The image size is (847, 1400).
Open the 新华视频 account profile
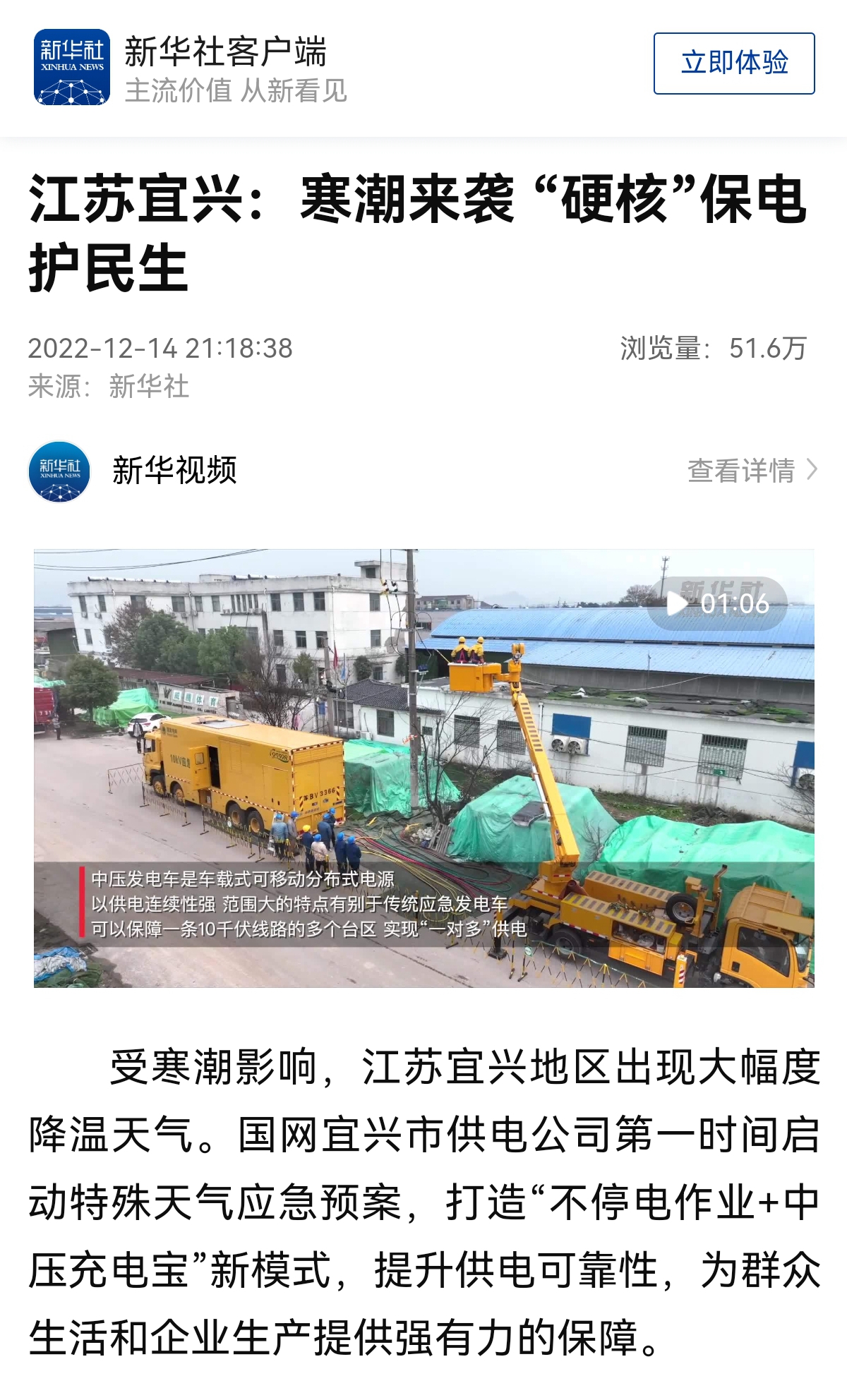point(133,471)
